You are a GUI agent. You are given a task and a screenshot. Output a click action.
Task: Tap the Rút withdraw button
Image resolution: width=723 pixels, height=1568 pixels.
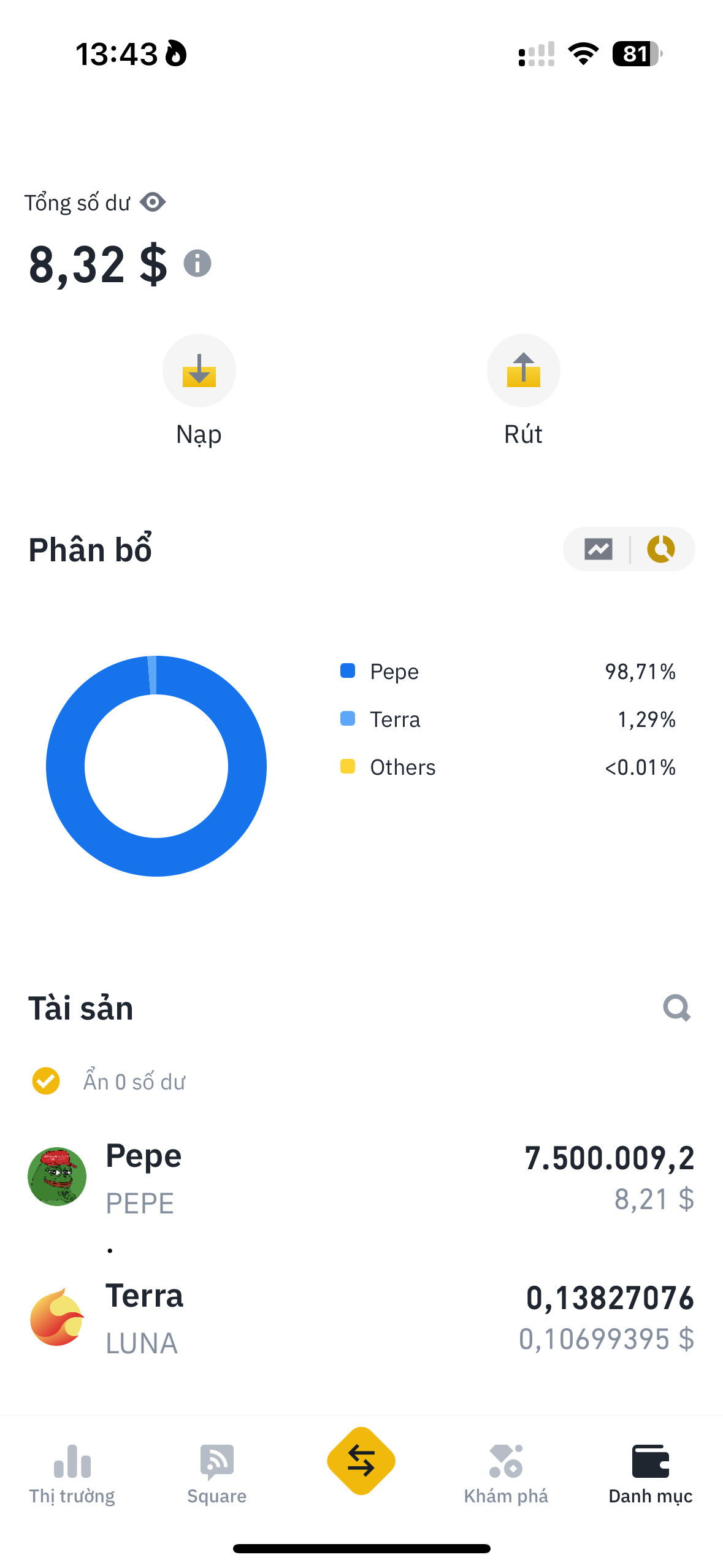click(523, 390)
